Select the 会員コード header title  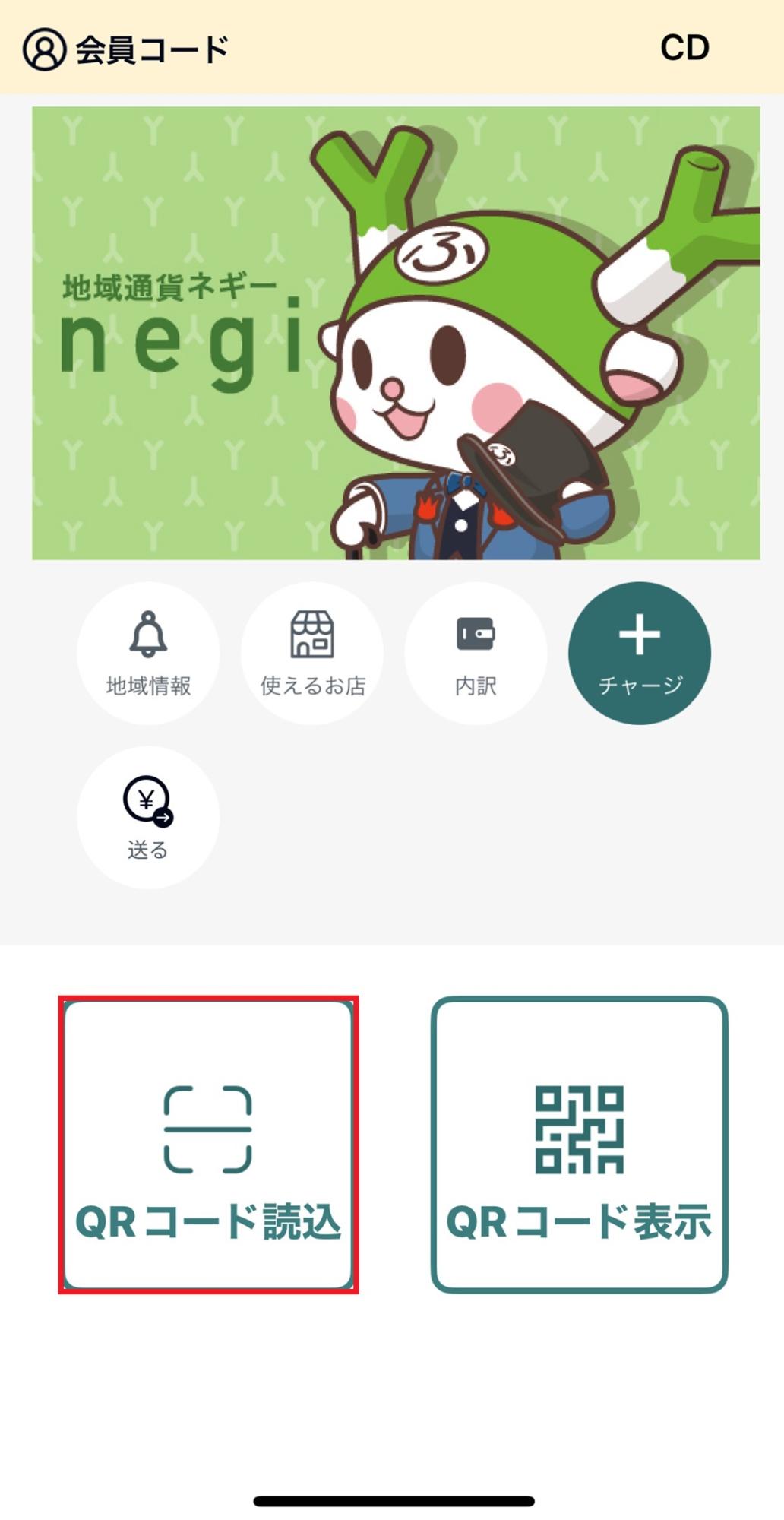[x=150, y=47]
